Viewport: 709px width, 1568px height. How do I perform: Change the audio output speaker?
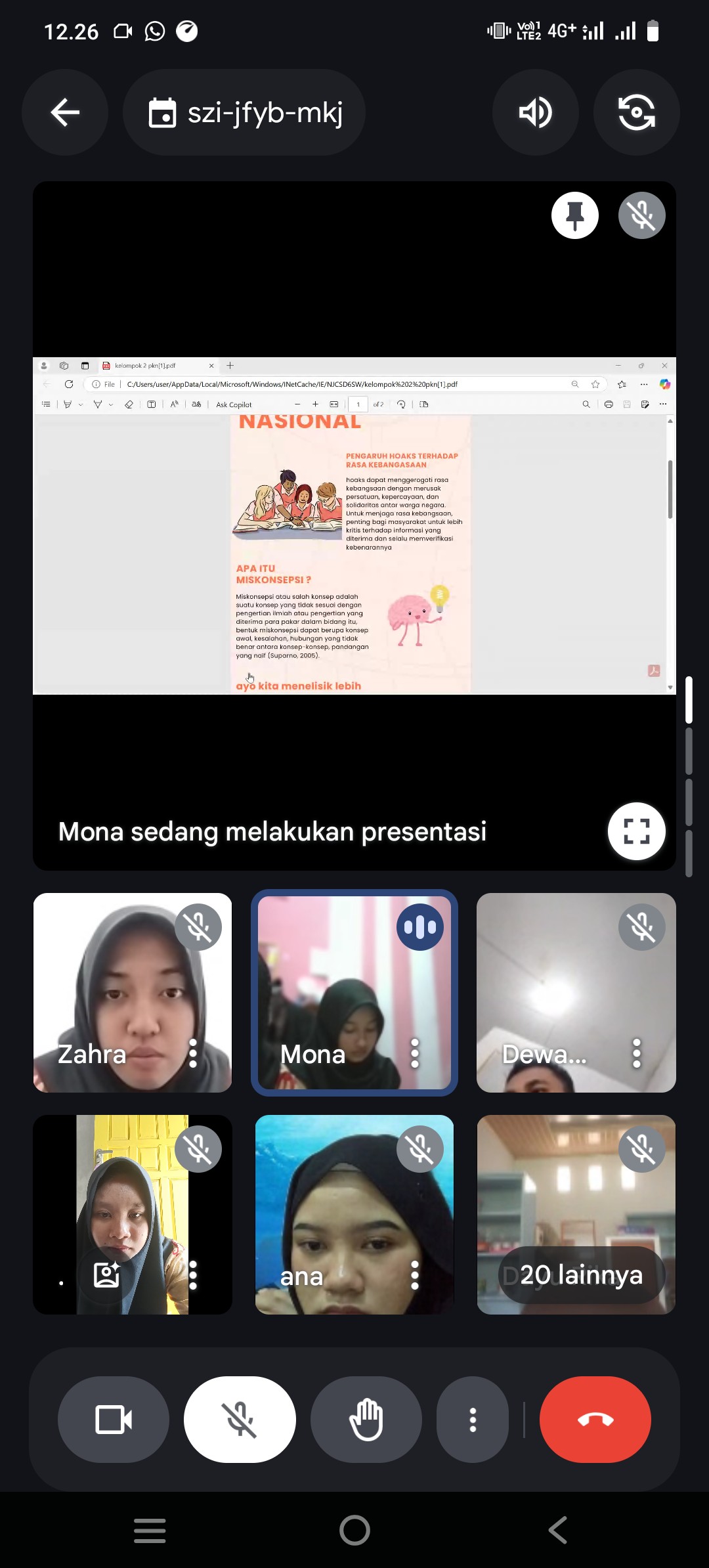pos(535,112)
